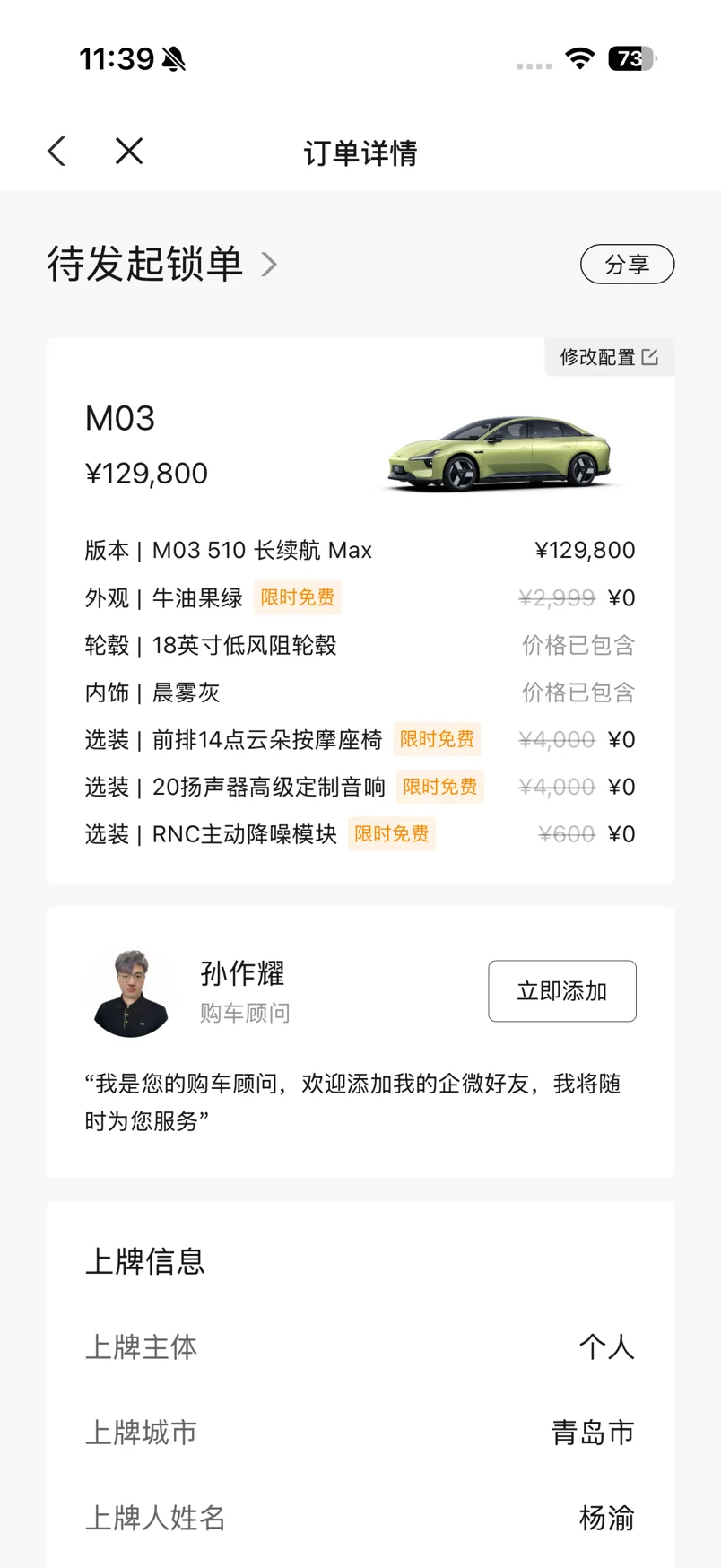Tap the 分享 share button
This screenshot has height=1568, width=721.
[627, 265]
